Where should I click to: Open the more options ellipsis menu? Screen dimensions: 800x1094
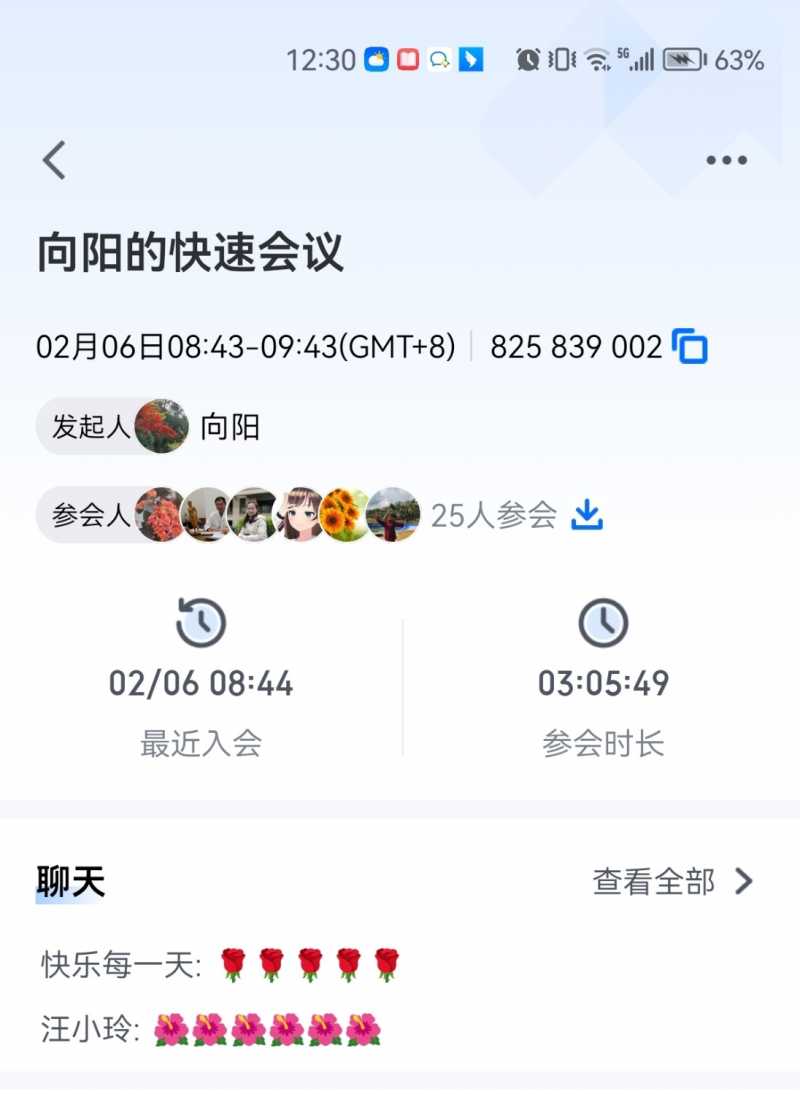[727, 158]
